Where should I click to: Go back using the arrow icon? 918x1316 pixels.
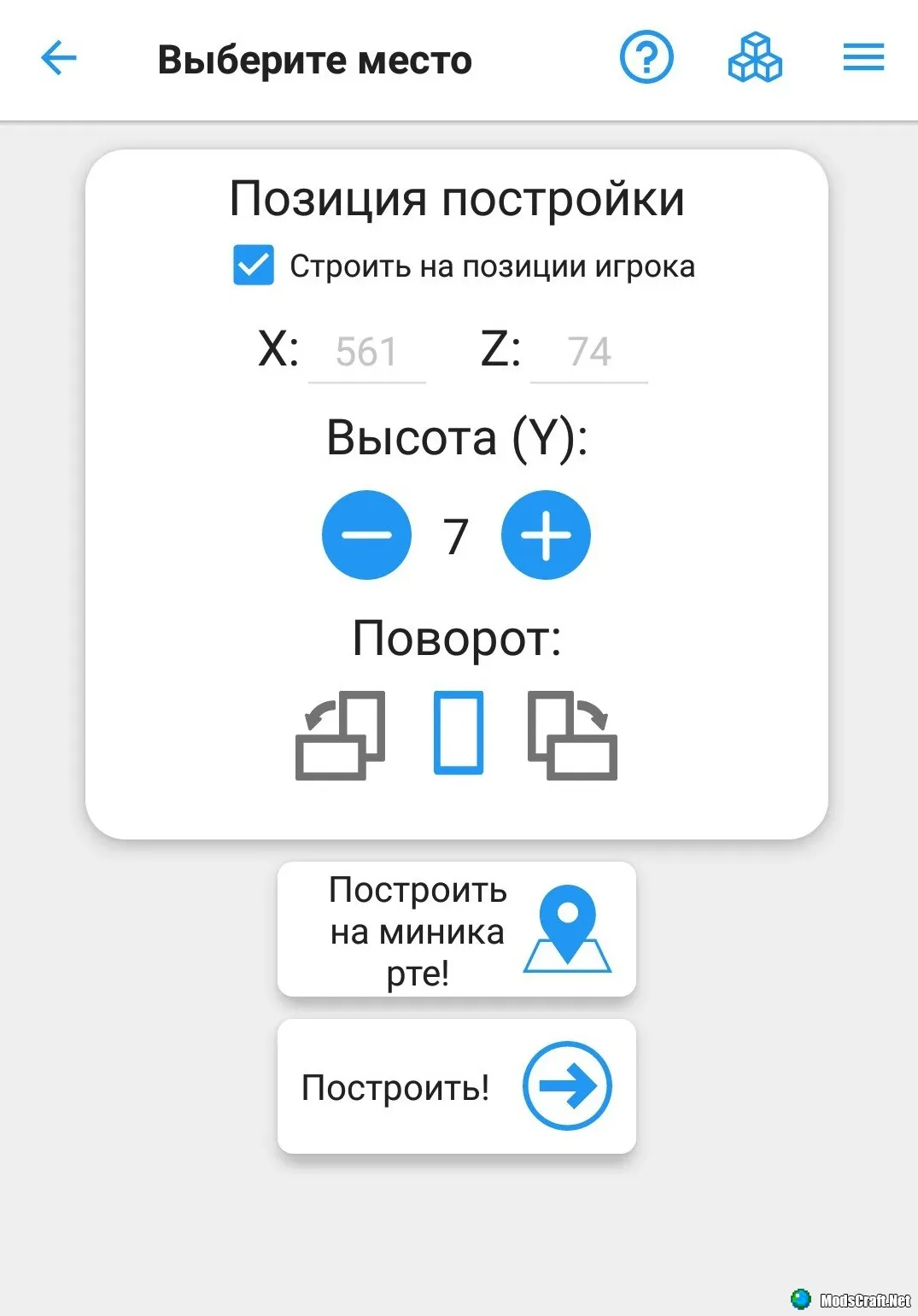click(59, 59)
